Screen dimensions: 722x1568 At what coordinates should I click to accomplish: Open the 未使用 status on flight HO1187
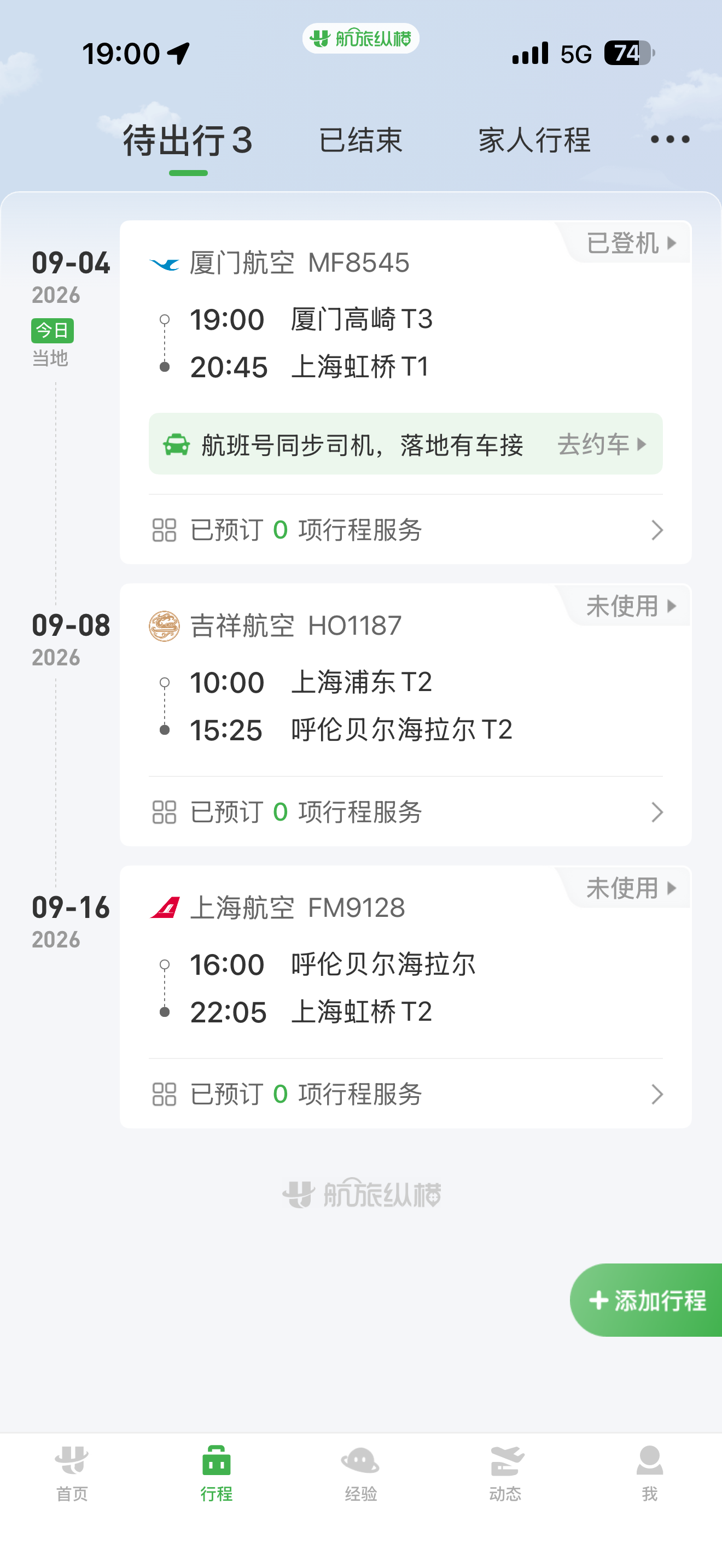click(630, 606)
